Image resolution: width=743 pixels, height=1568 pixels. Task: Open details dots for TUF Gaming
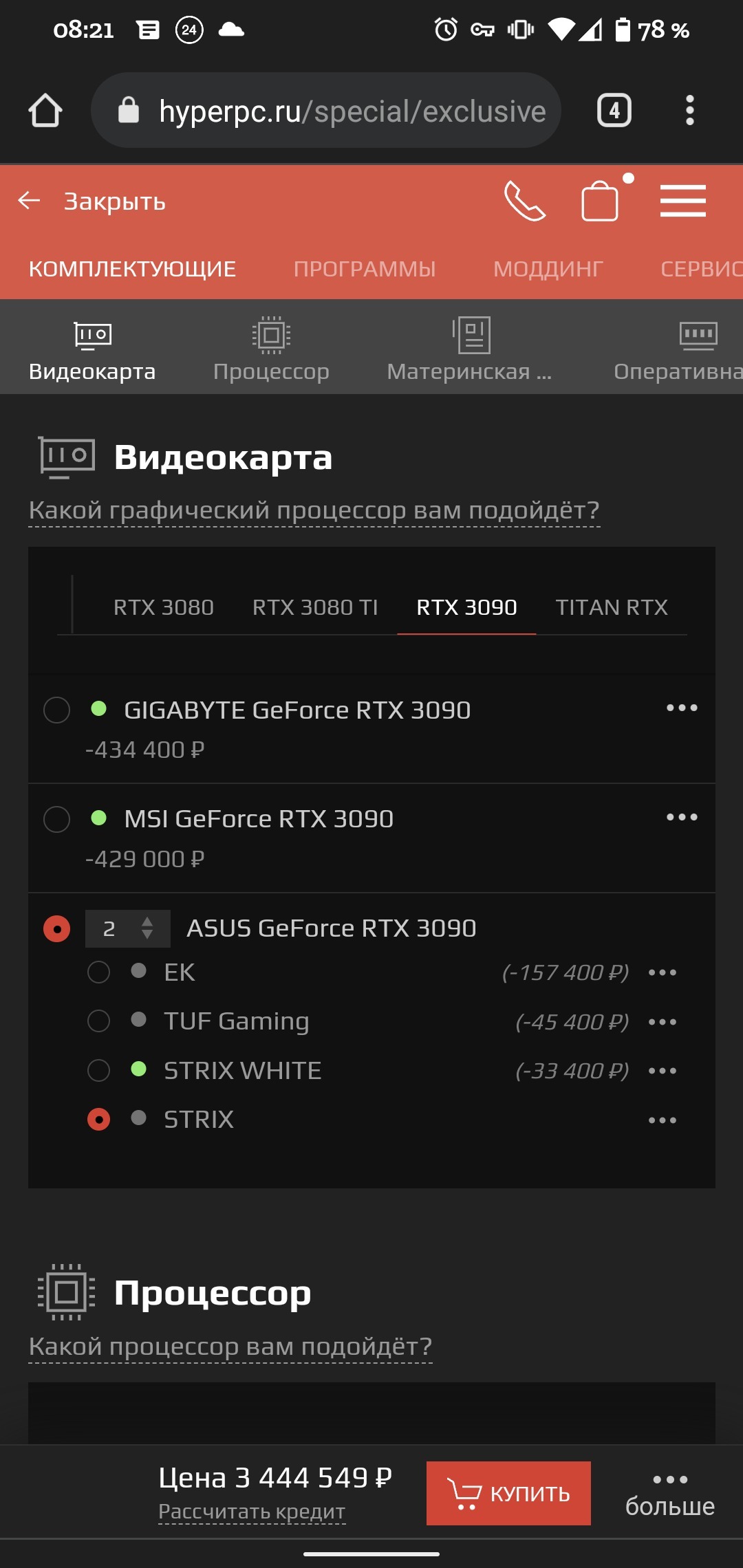[x=663, y=1022]
